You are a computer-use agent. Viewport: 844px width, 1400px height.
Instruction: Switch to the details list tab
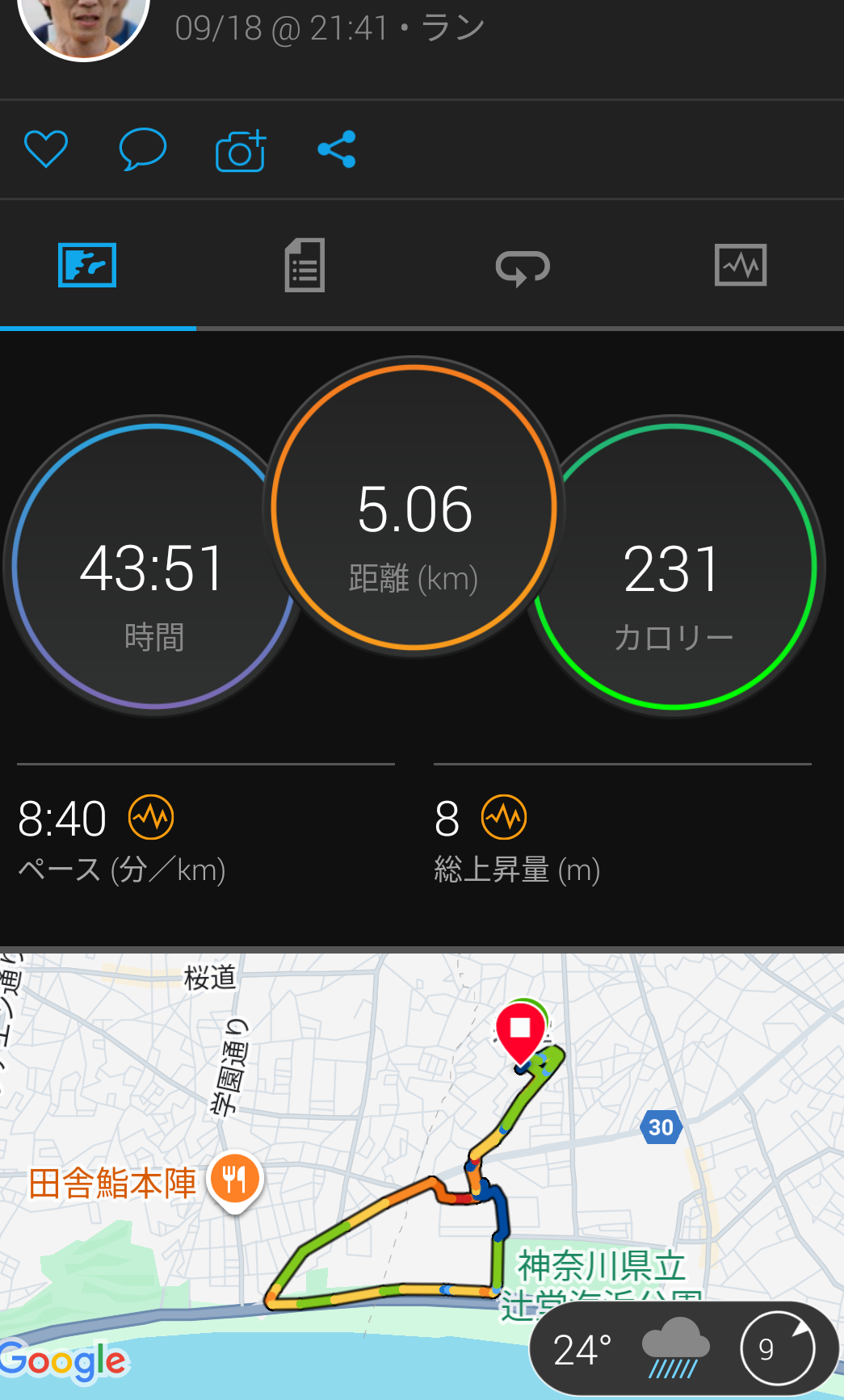click(304, 265)
